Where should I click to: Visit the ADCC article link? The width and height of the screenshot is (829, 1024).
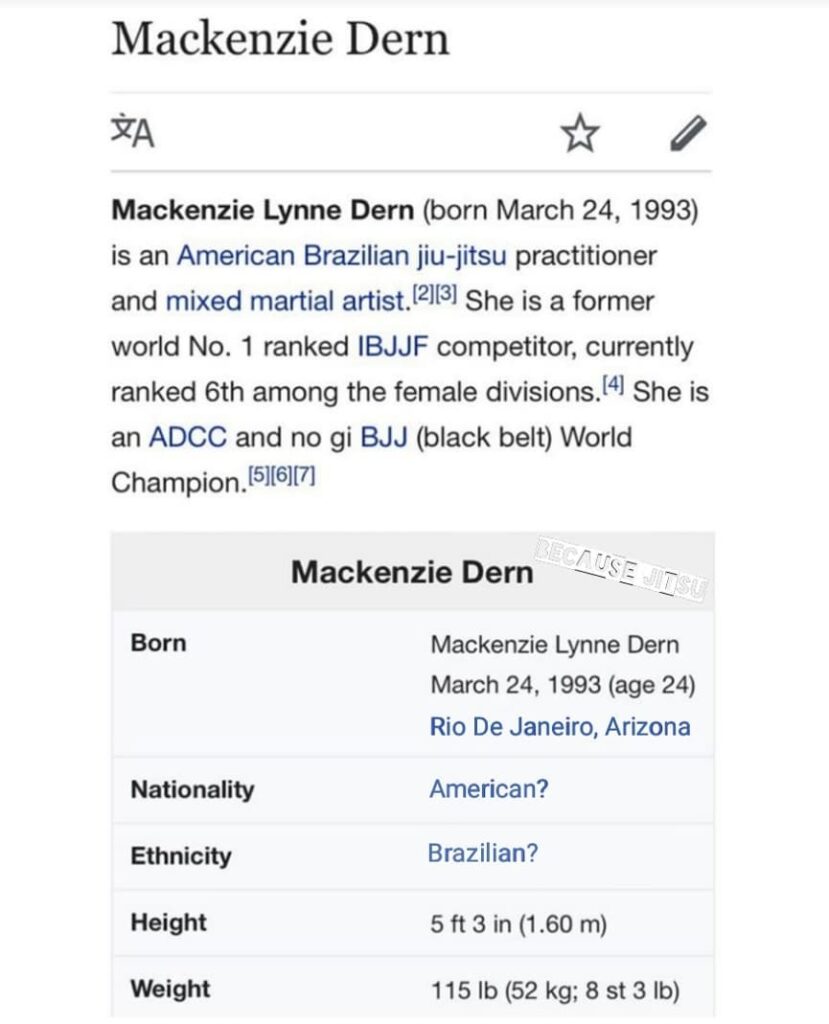pos(187,438)
